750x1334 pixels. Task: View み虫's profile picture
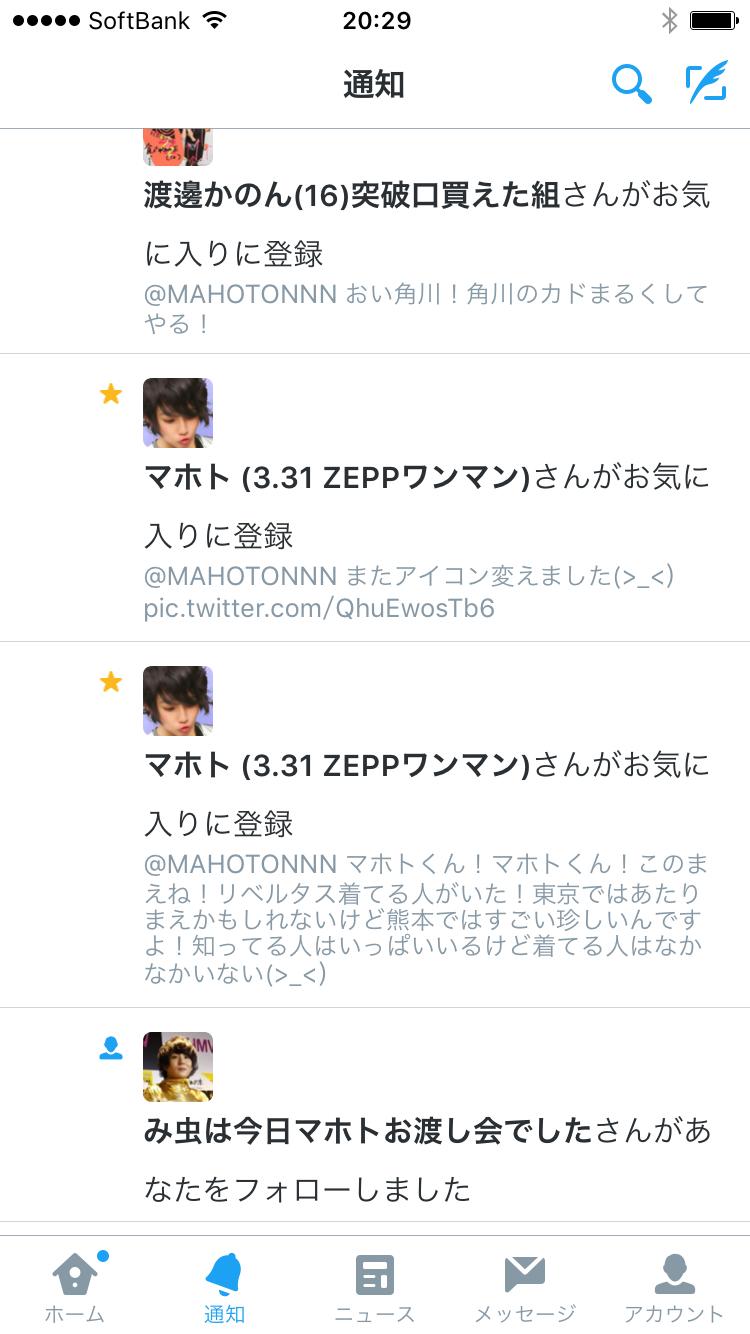click(178, 1066)
